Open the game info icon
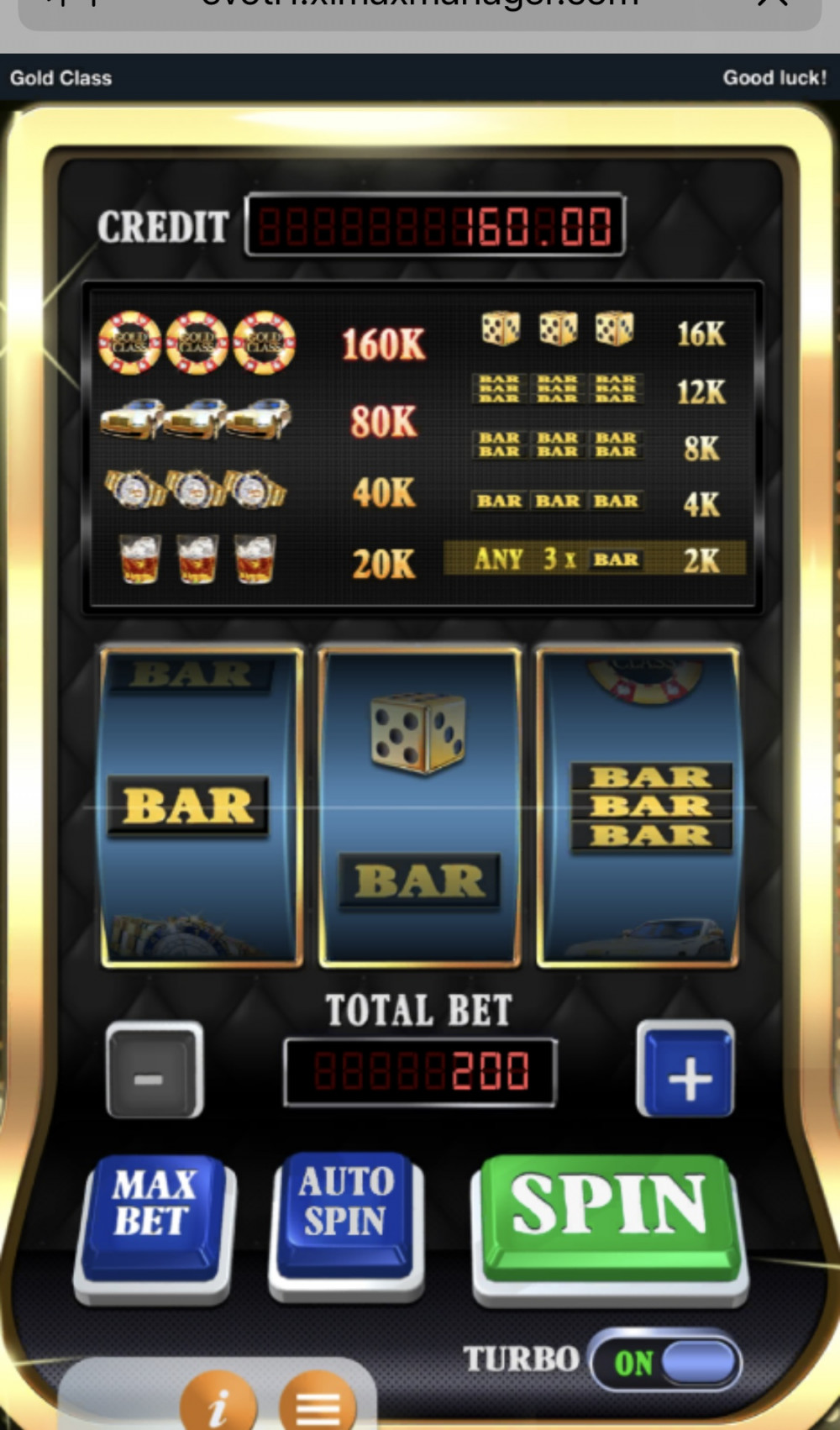Viewport: 840px width, 1430px height. coord(218,1405)
